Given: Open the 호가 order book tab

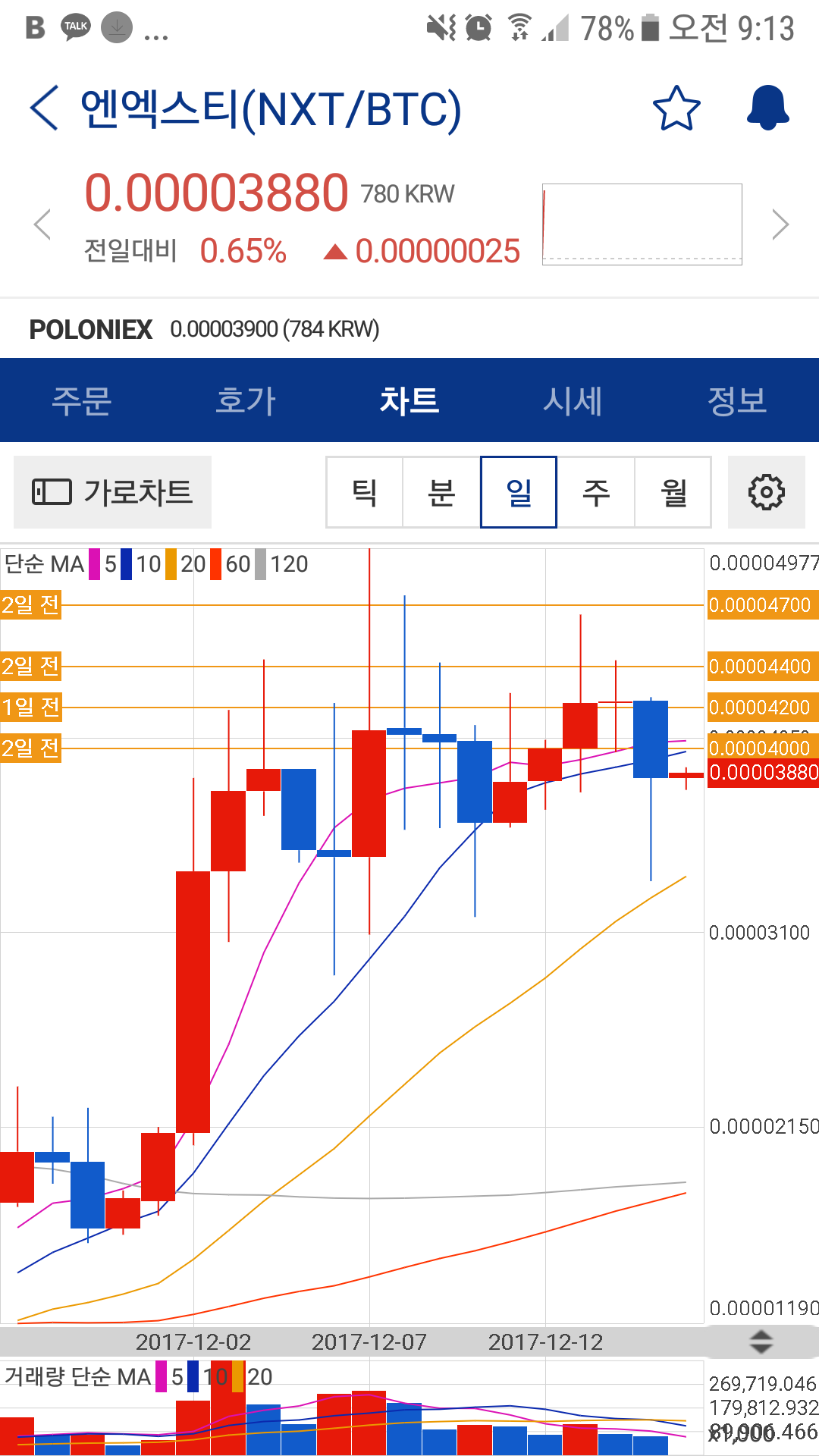Looking at the screenshot, I should coord(245,401).
